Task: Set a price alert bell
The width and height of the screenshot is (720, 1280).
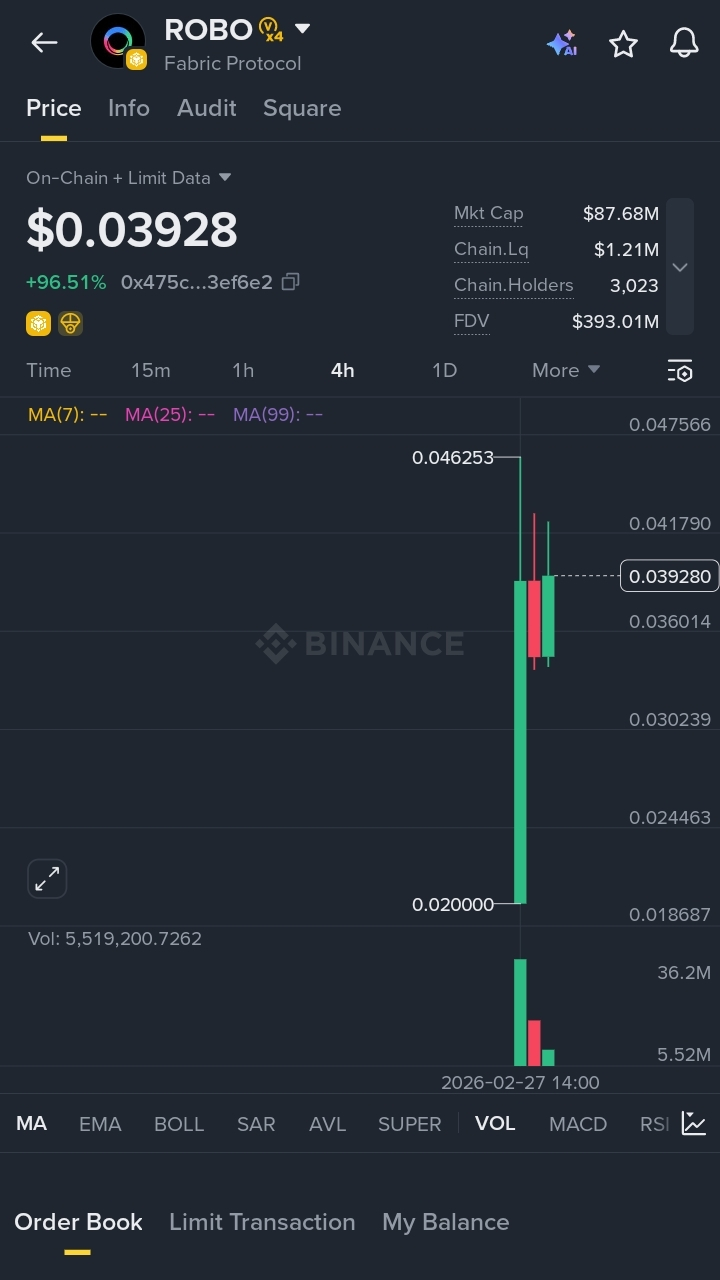Action: click(x=684, y=43)
